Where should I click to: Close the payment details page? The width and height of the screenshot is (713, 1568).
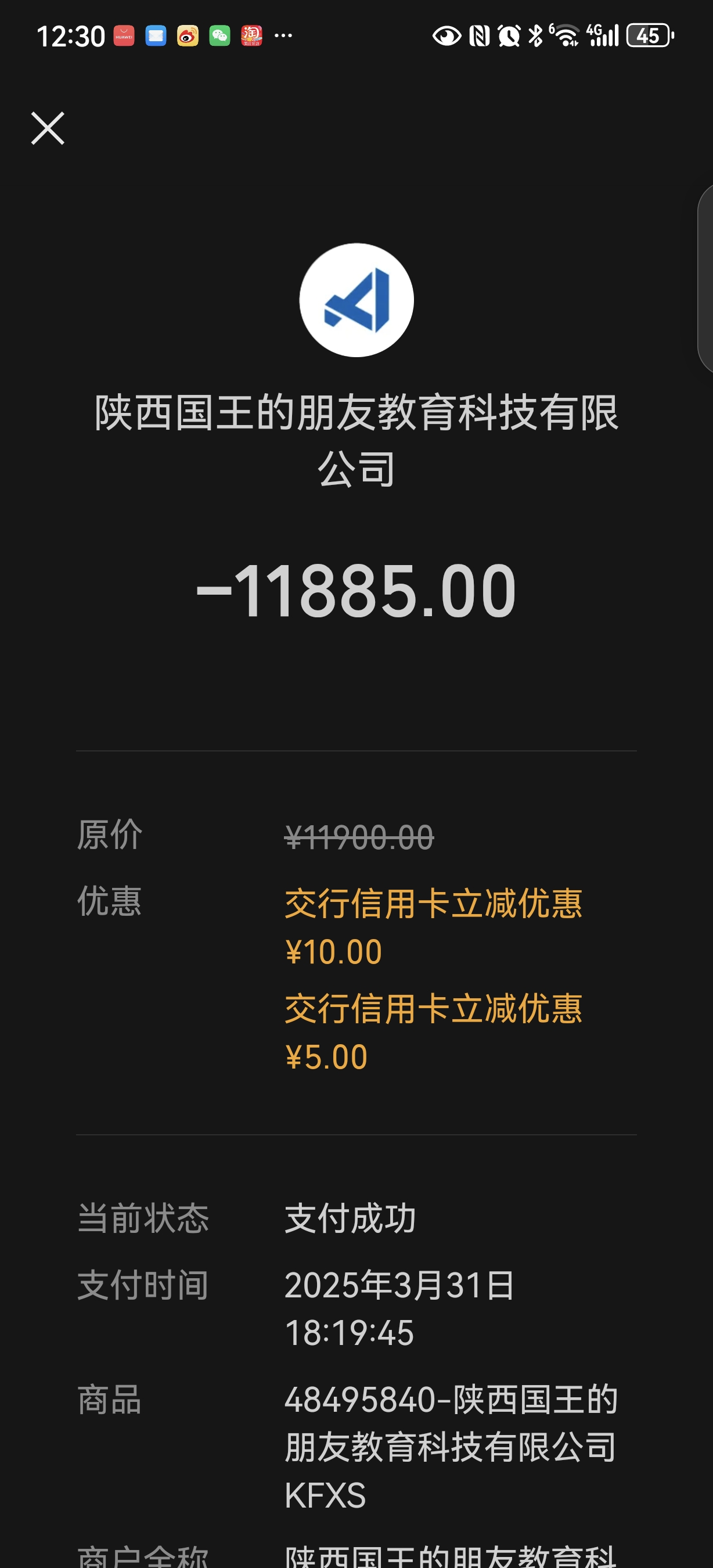click(48, 128)
